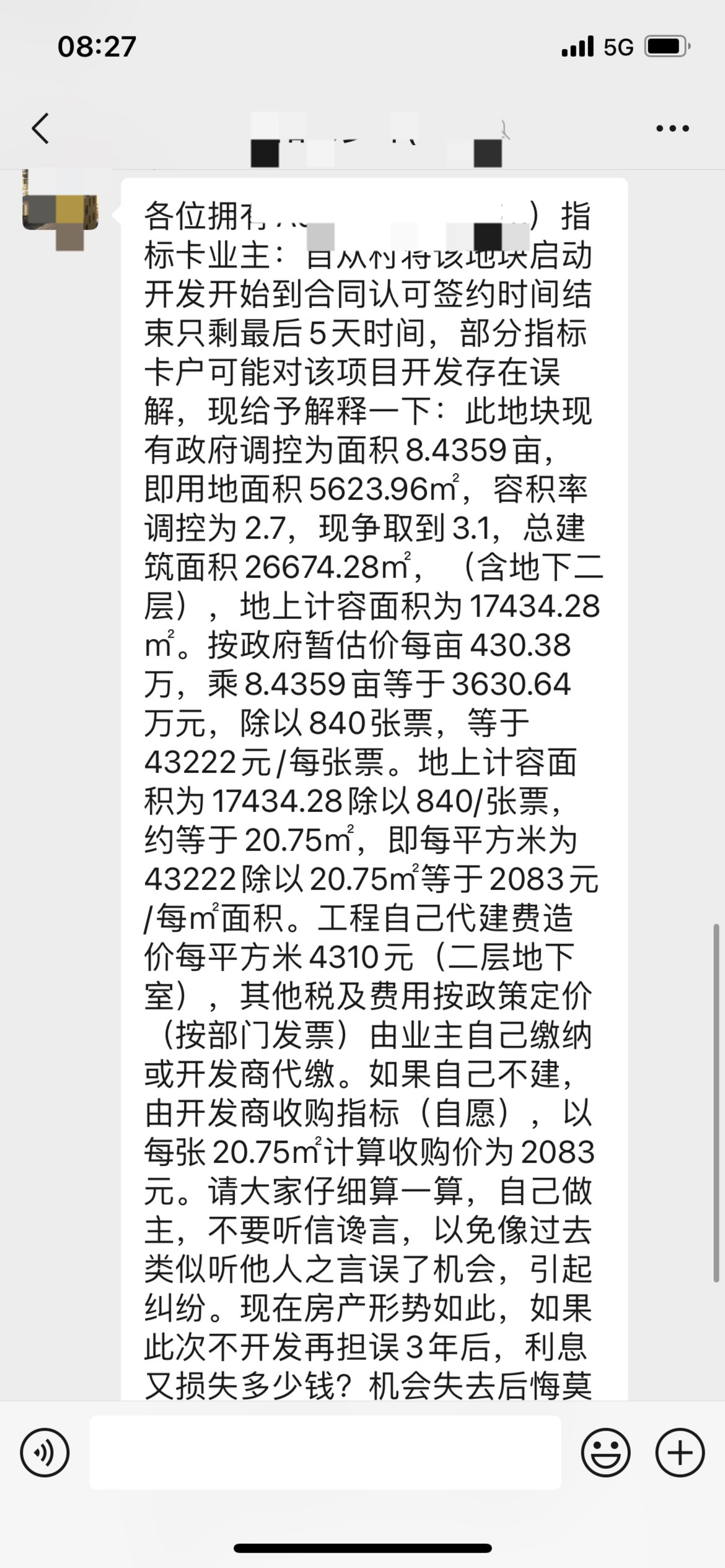Open the chat info overflow menu

pos(672,129)
